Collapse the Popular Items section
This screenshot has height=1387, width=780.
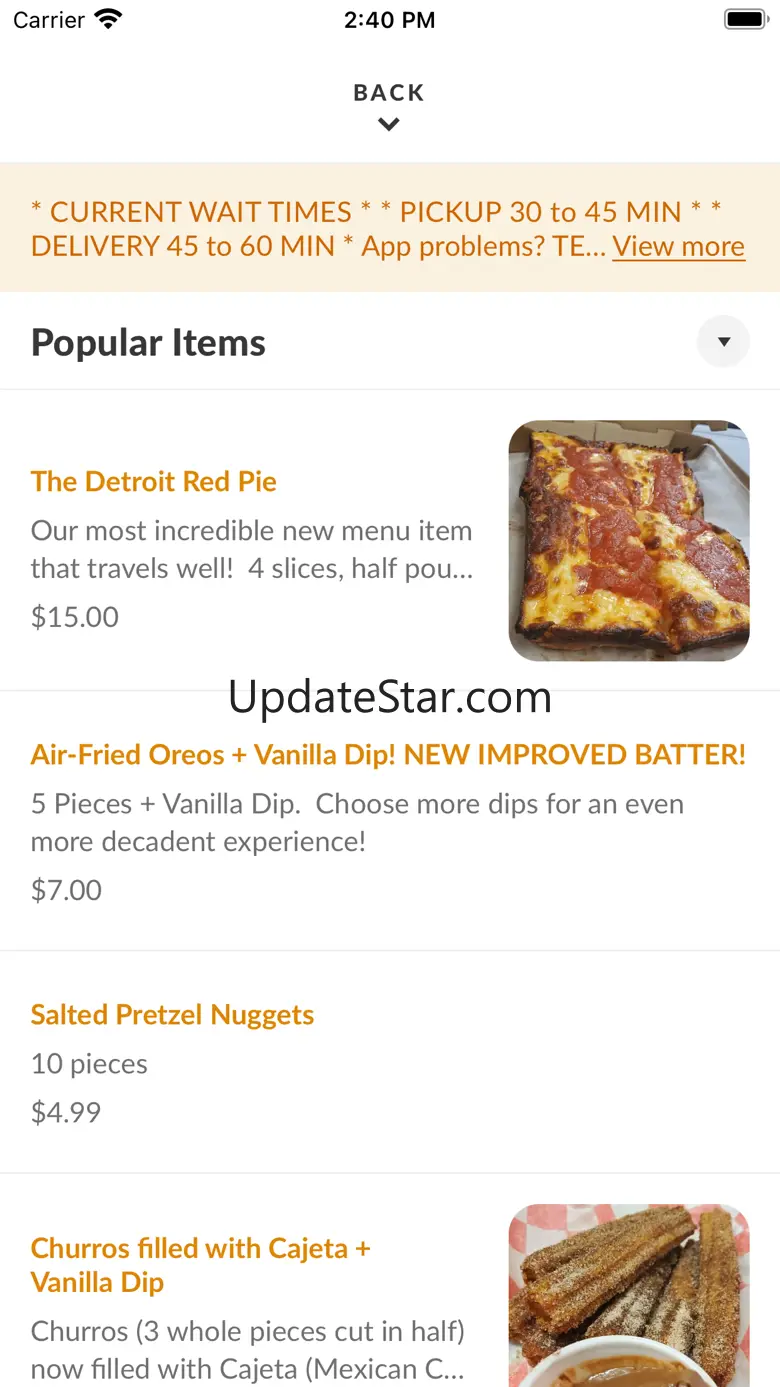pyautogui.click(x=723, y=342)
